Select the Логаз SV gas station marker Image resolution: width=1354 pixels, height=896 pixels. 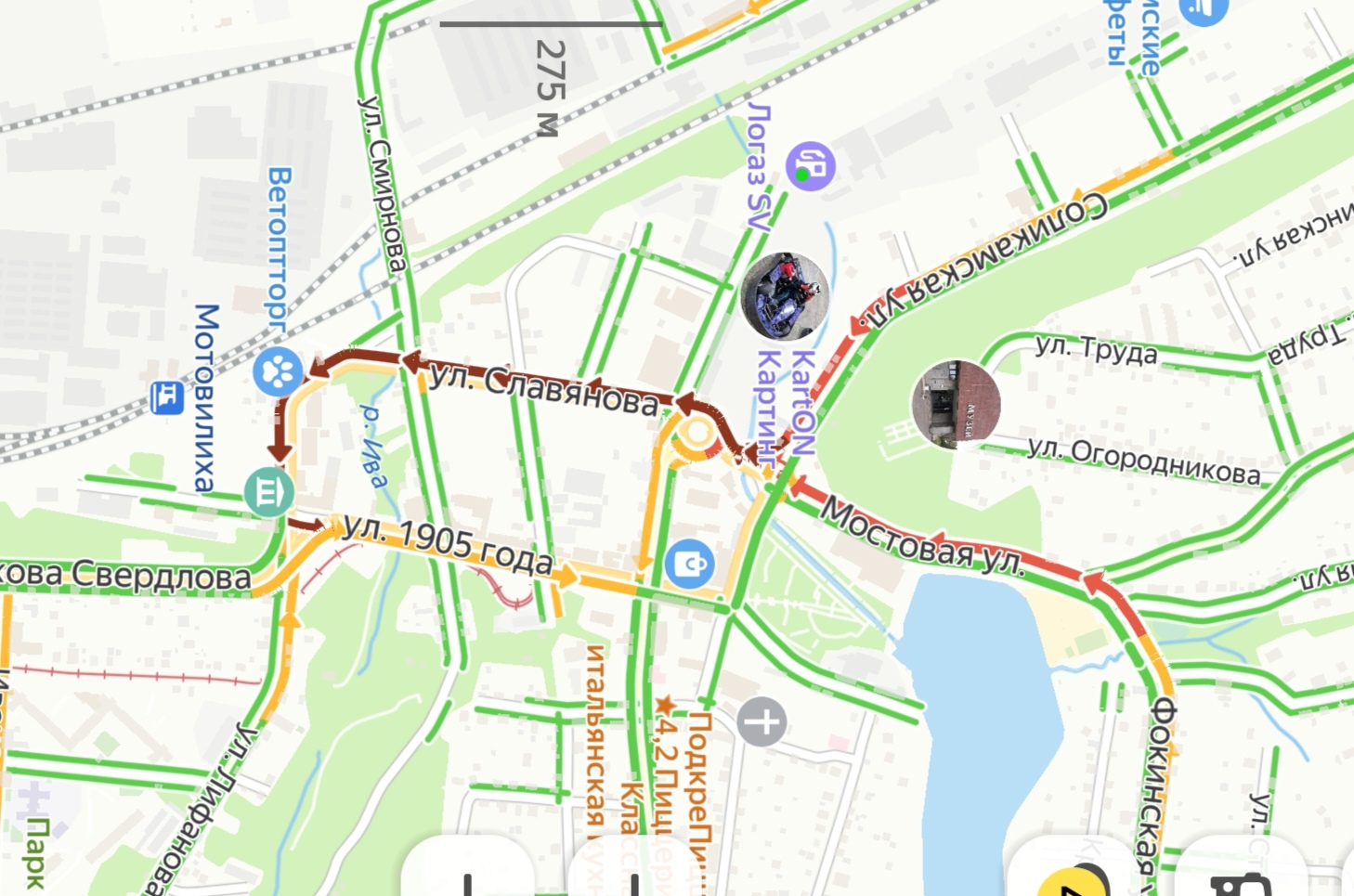[x=811, y=166]
